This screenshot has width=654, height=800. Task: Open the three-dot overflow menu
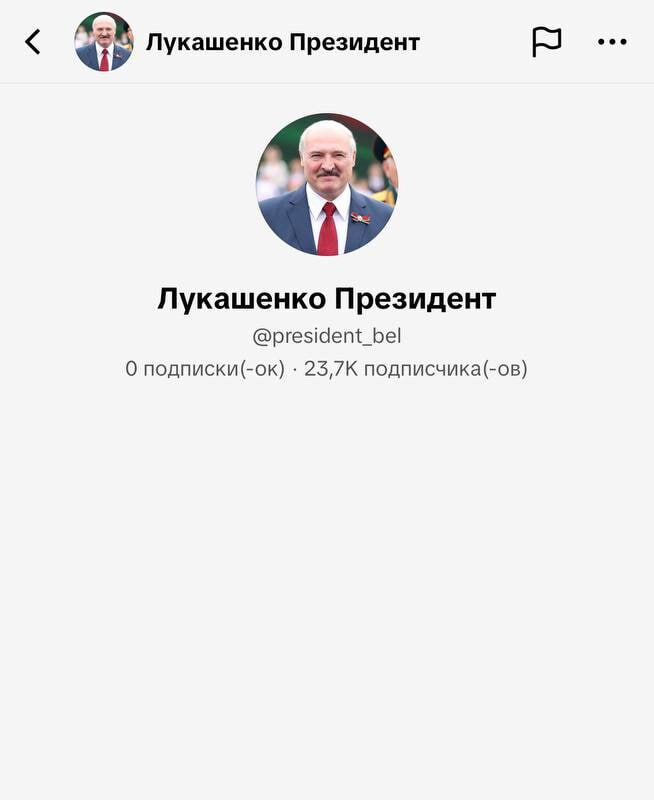coord(612,42)
